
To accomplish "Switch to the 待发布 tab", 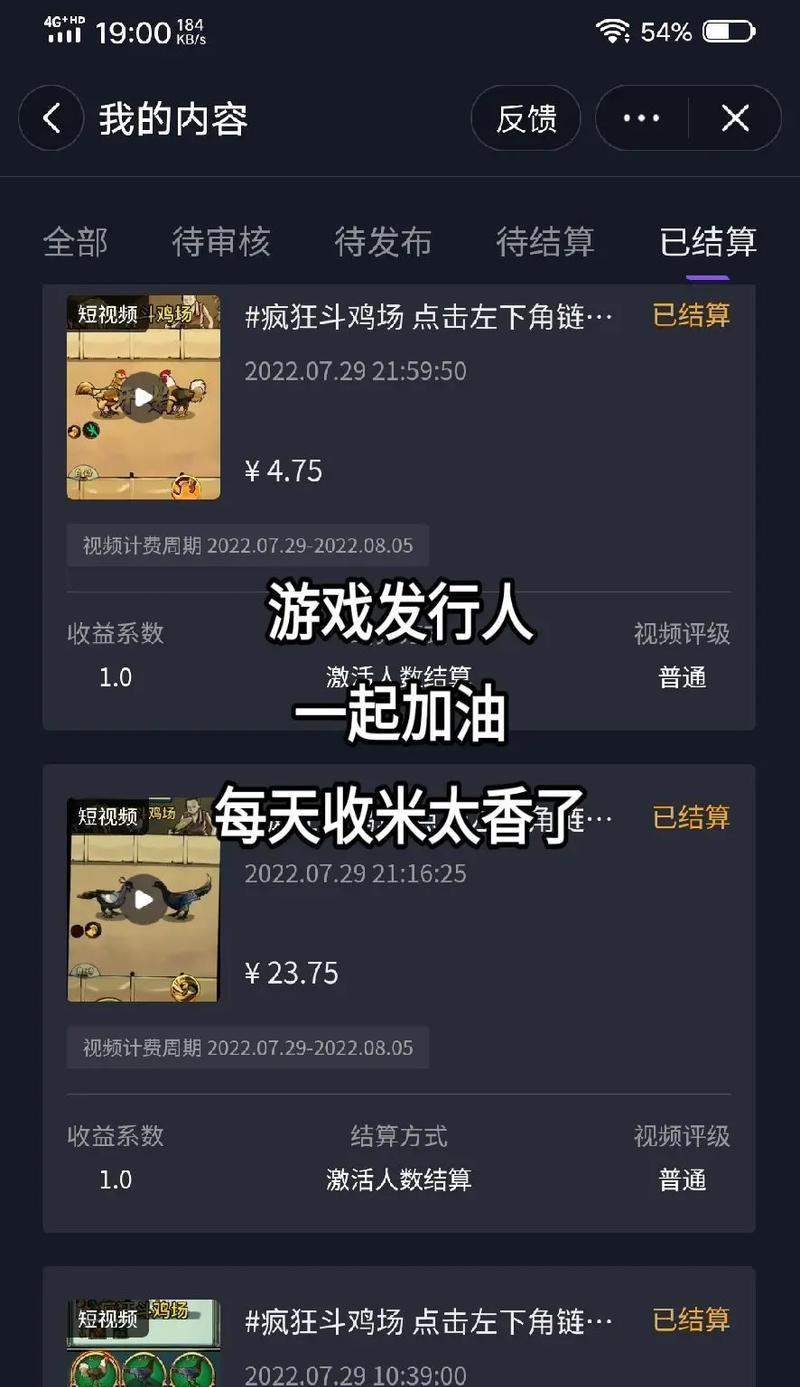I will 383,242.
